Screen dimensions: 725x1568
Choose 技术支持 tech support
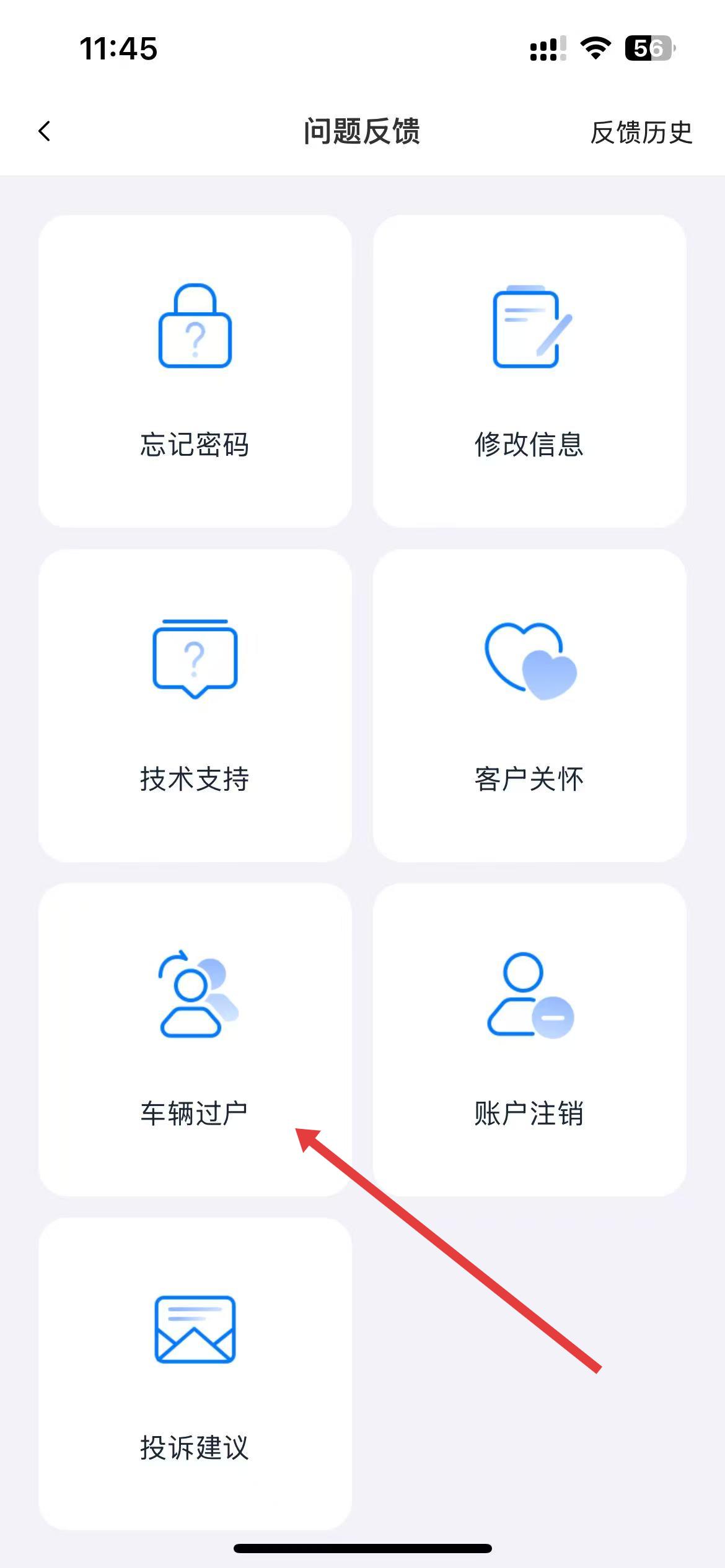coord(195,705)
